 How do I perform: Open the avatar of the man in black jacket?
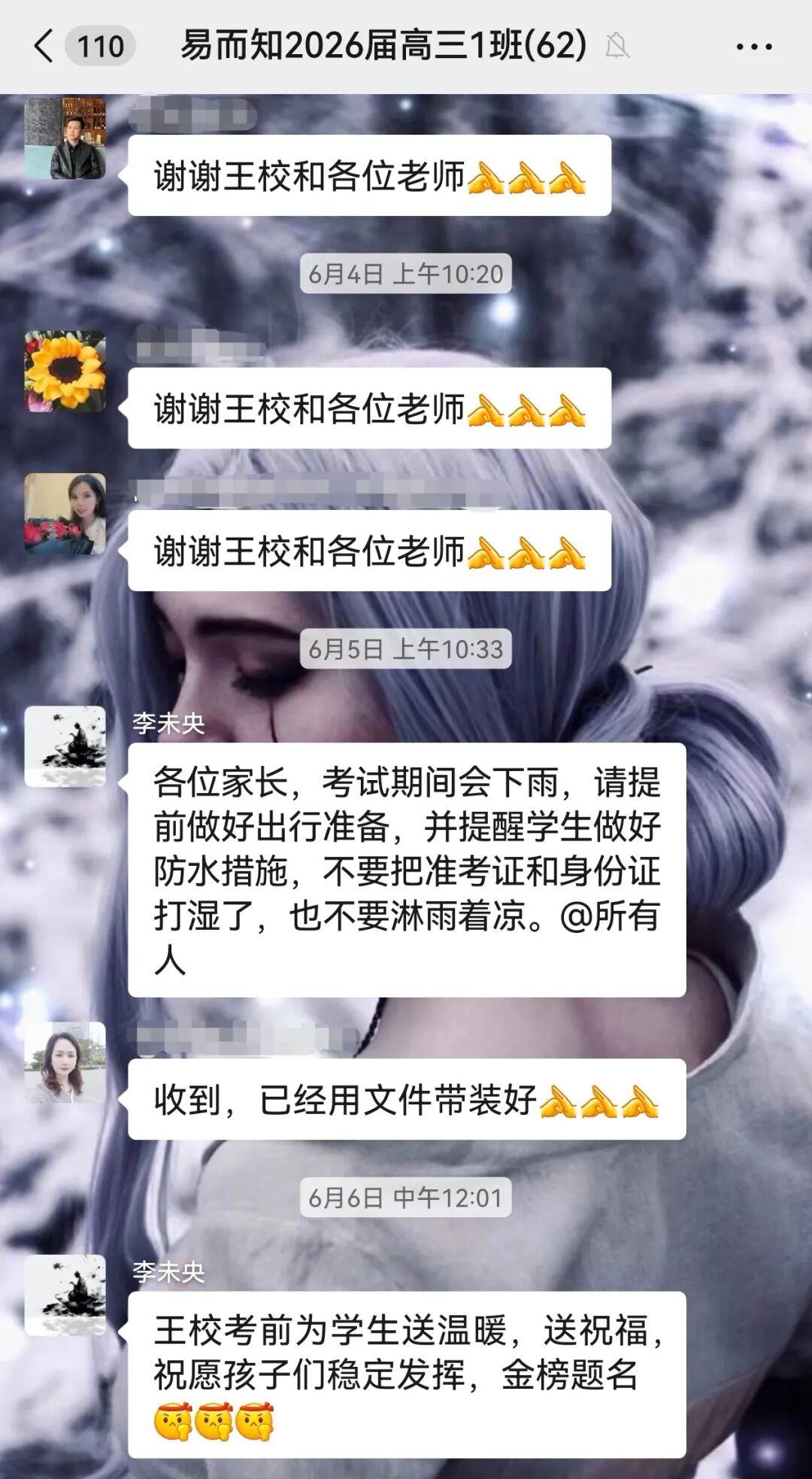65,138
